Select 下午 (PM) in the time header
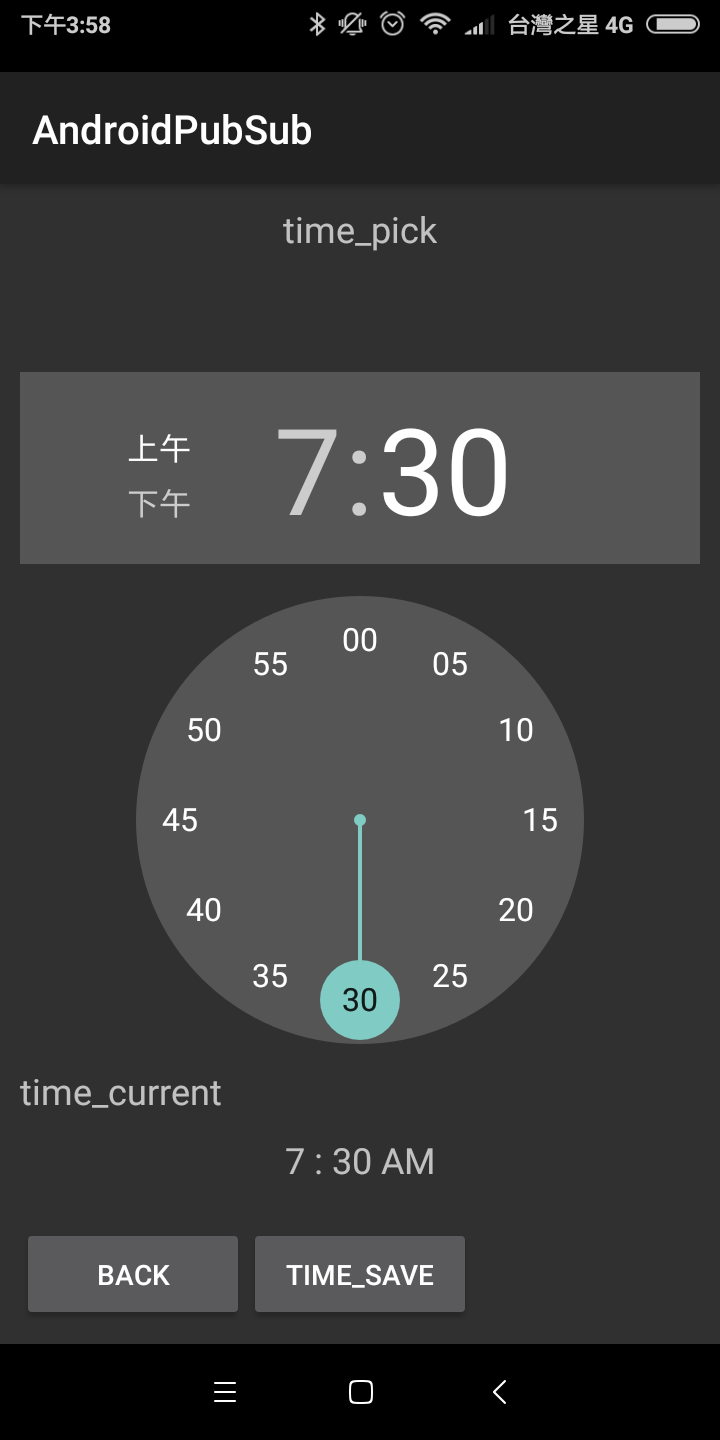This screenshot has height=1440, width=720. point(159,503)
